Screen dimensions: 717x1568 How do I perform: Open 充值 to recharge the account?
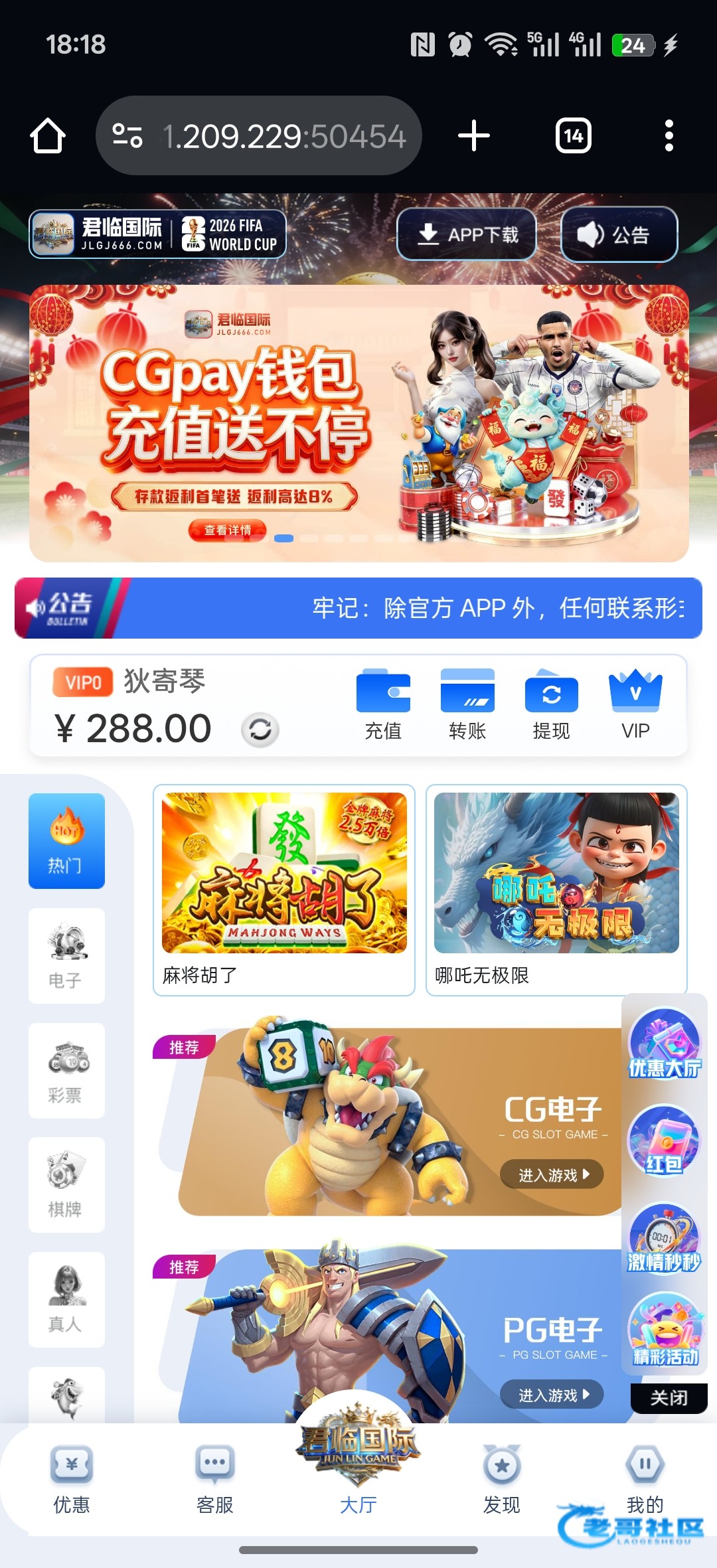point(383,704)
